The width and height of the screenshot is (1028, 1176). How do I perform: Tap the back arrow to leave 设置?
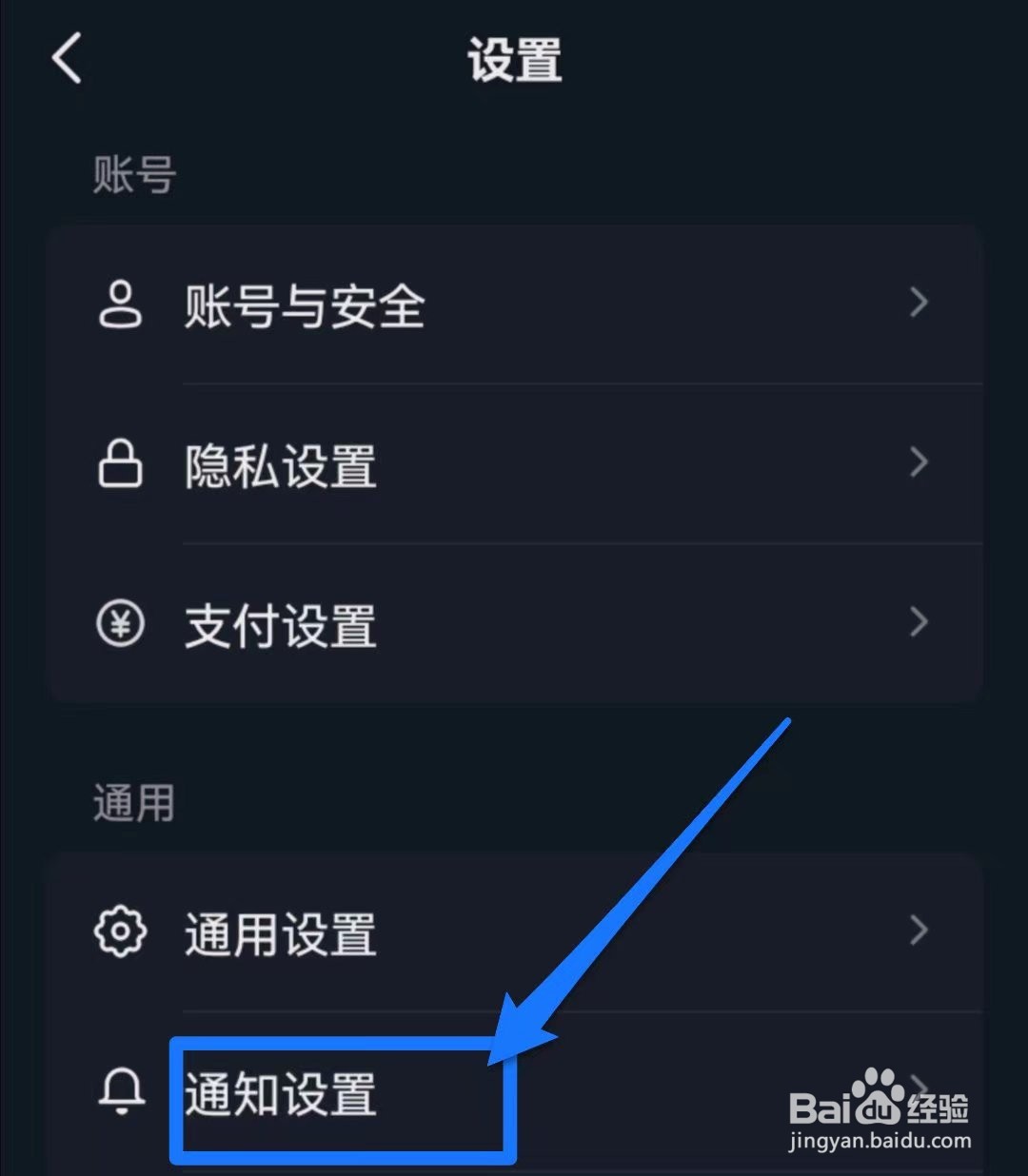(63, 57)
